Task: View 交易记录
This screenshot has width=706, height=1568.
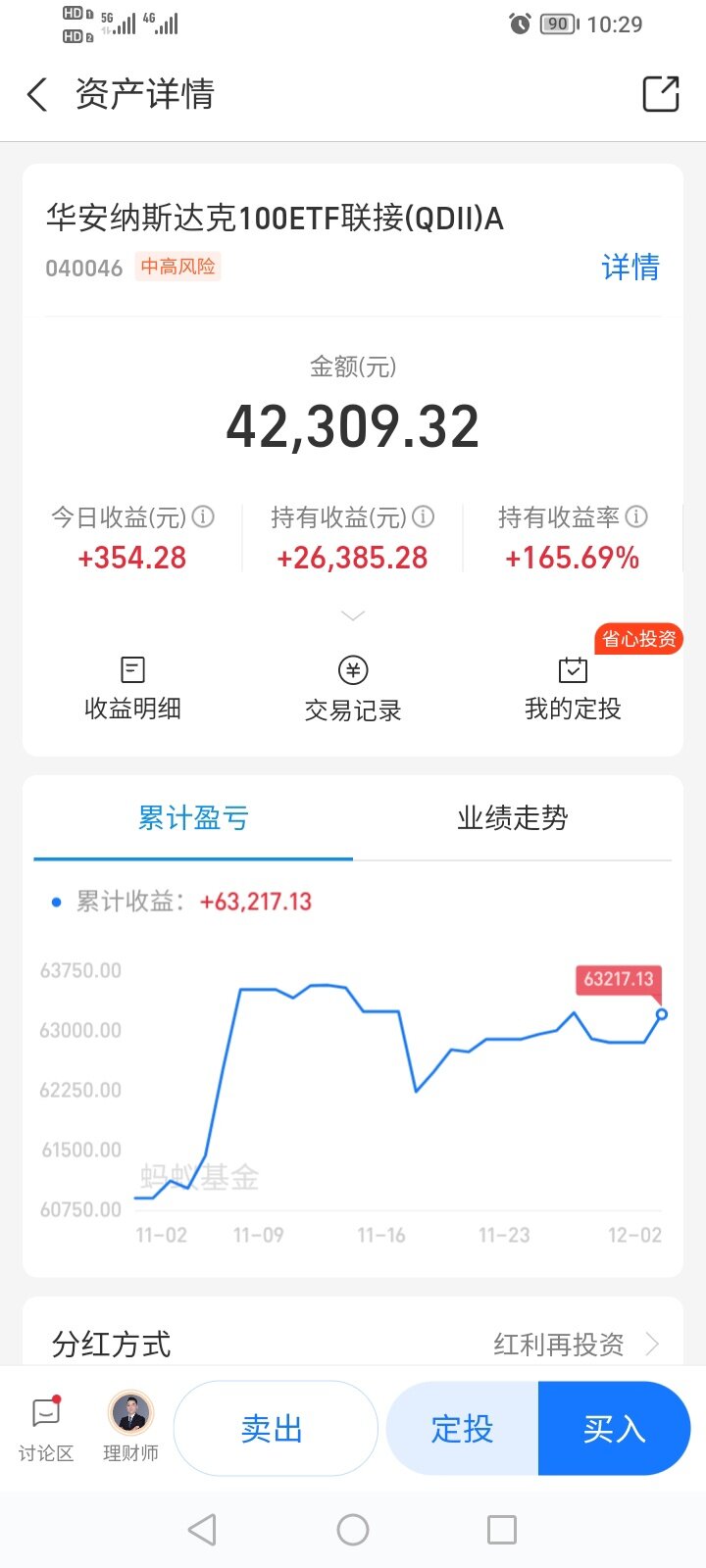Action: click(353, 688)
